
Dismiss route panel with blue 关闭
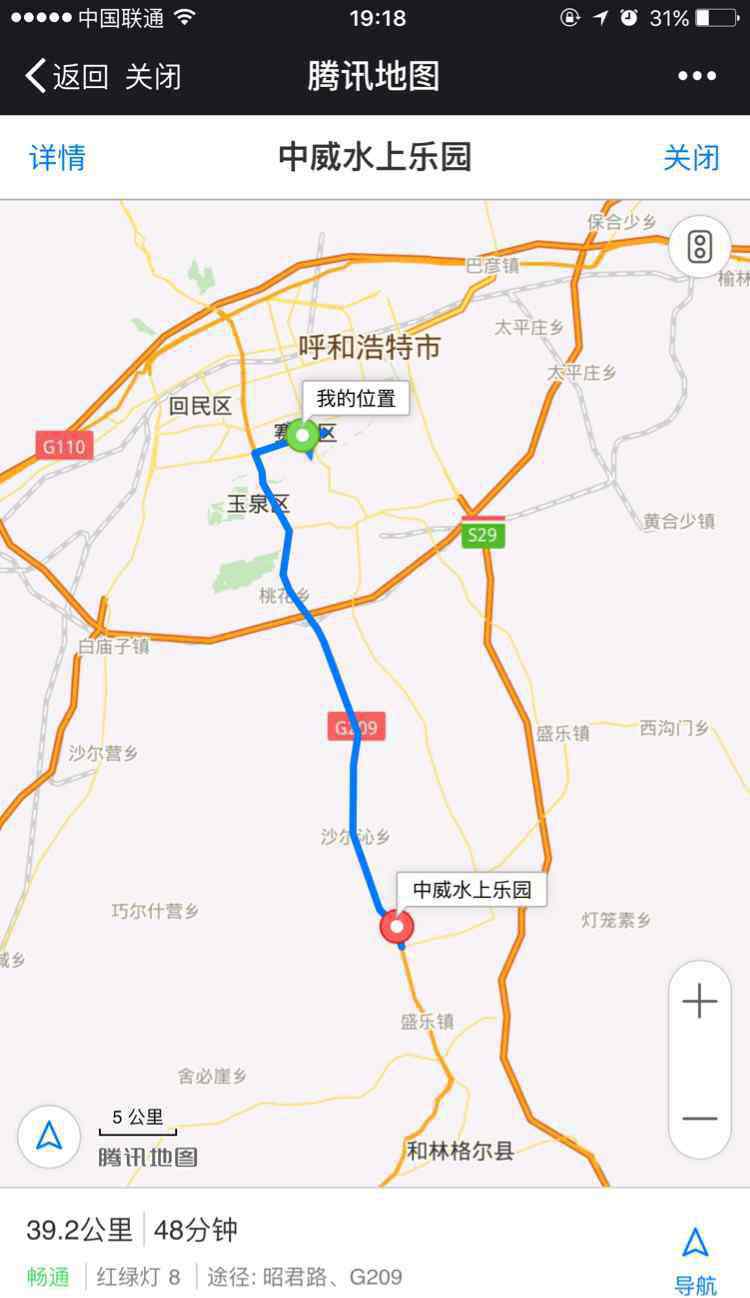[x=692, y=158]
